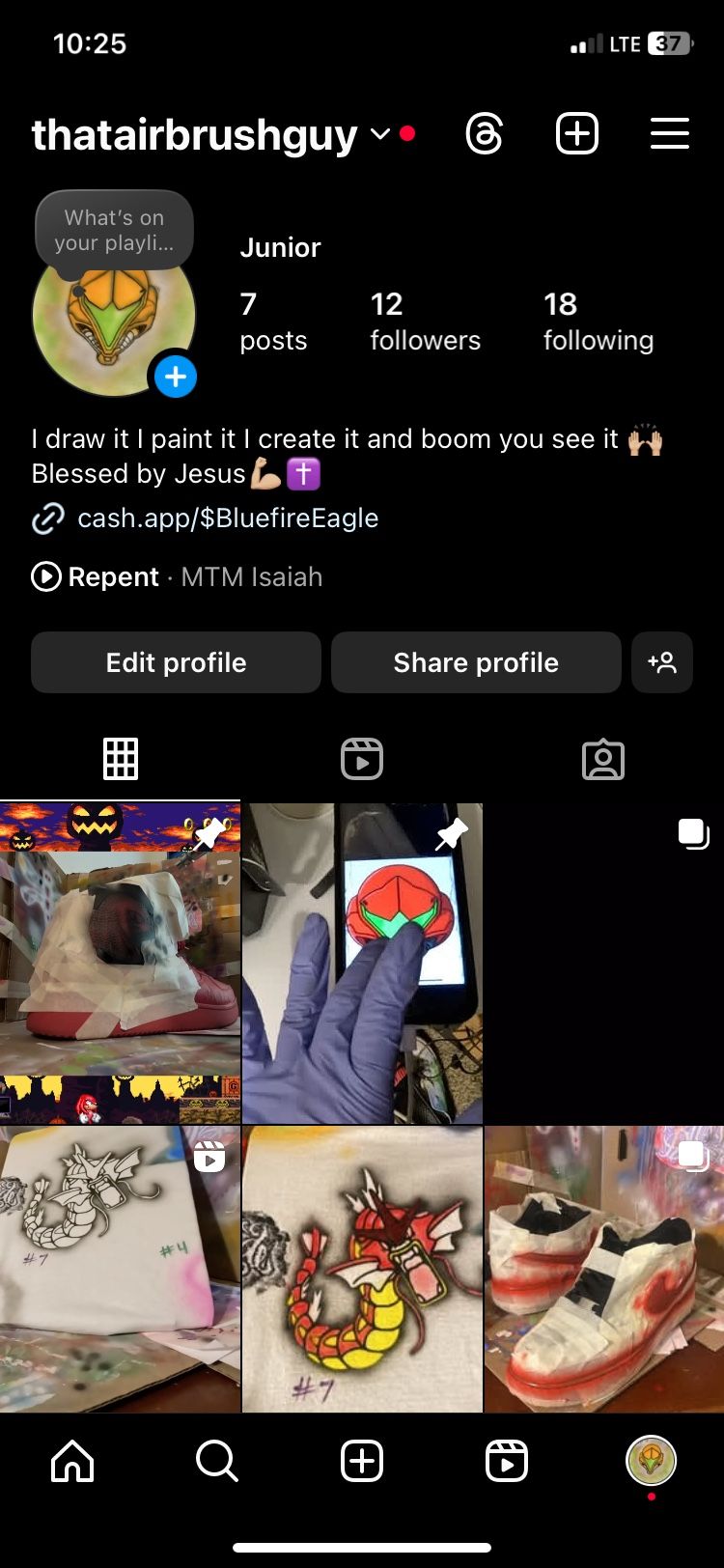Open the hamburger menu
Image resolution: width=724 pixels, height=1568 pixels.
point(669,133)
